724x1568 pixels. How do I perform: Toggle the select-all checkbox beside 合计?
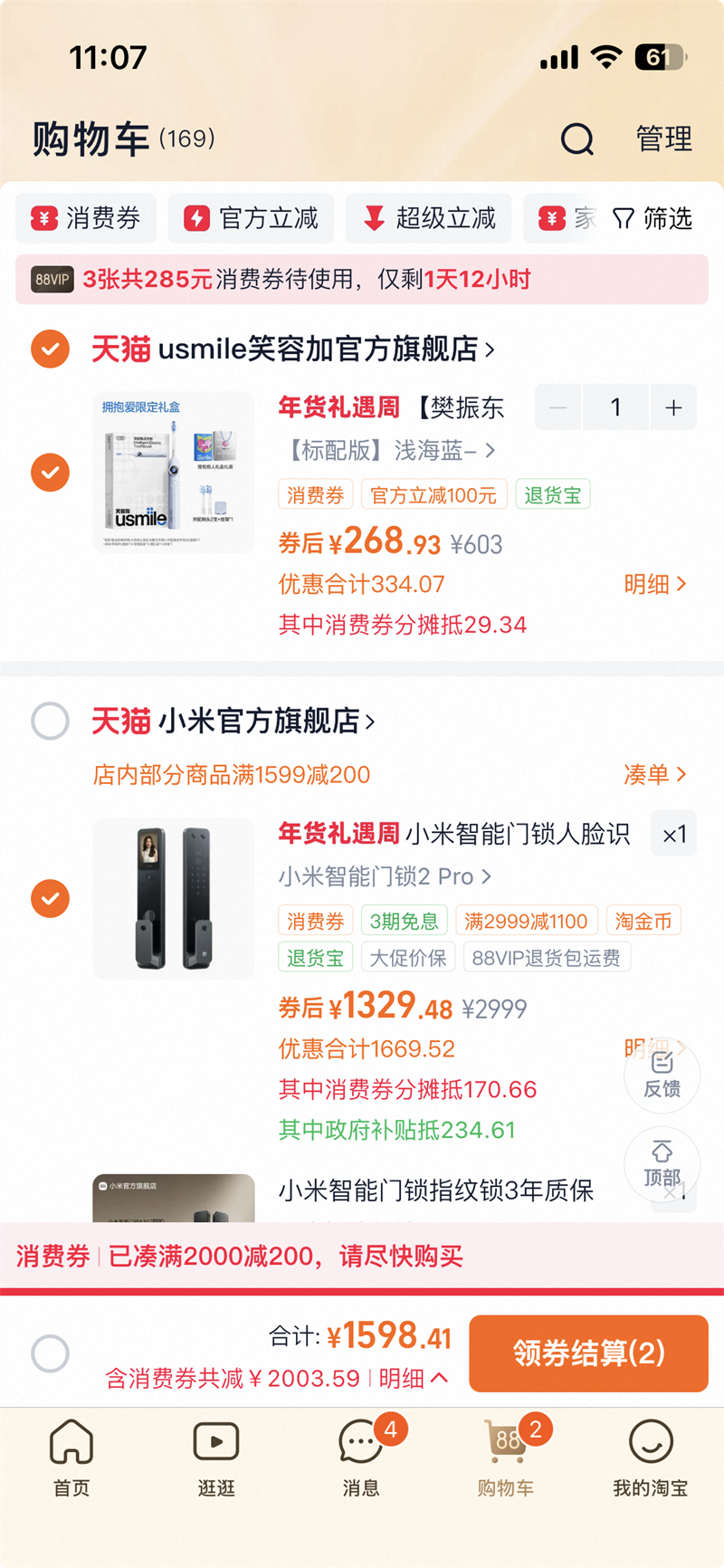pyautogui.click(x=50, y=1353)
